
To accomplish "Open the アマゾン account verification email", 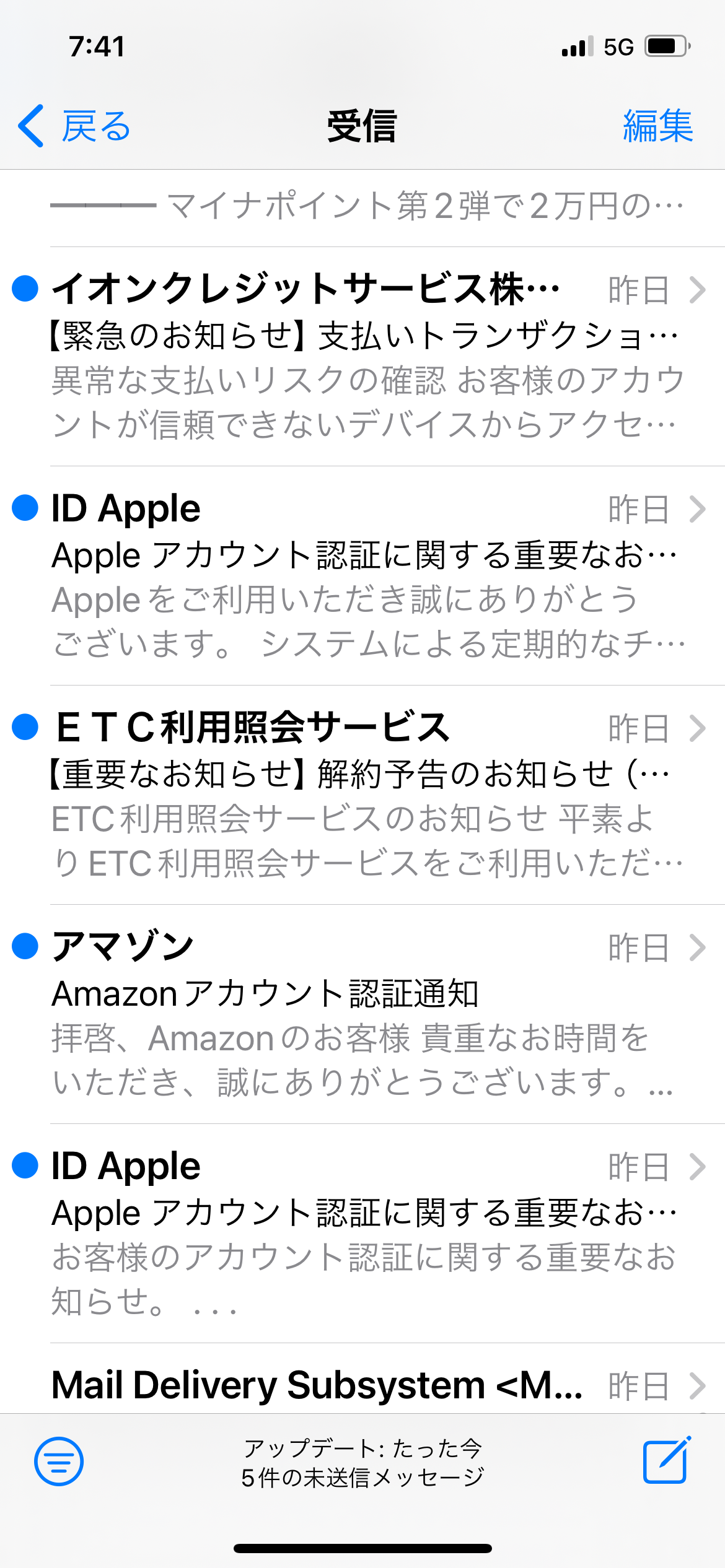I will (362, 1014).
